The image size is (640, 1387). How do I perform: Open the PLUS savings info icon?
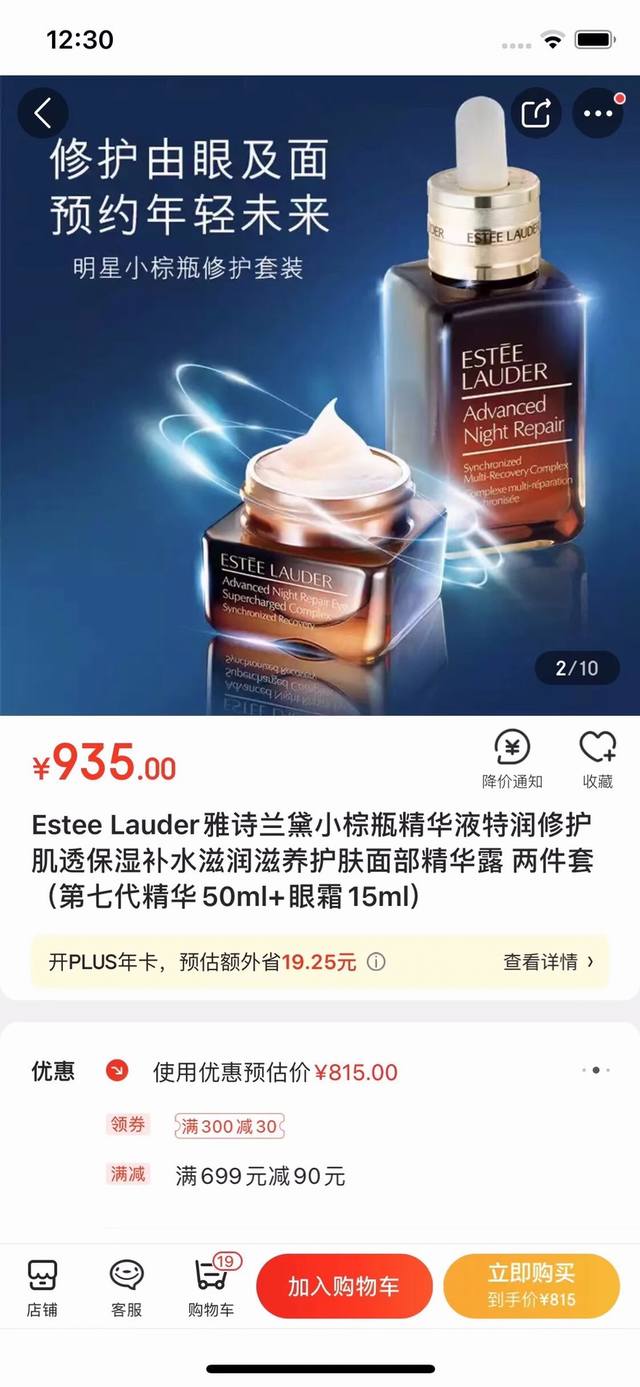[x=376, y=962]
